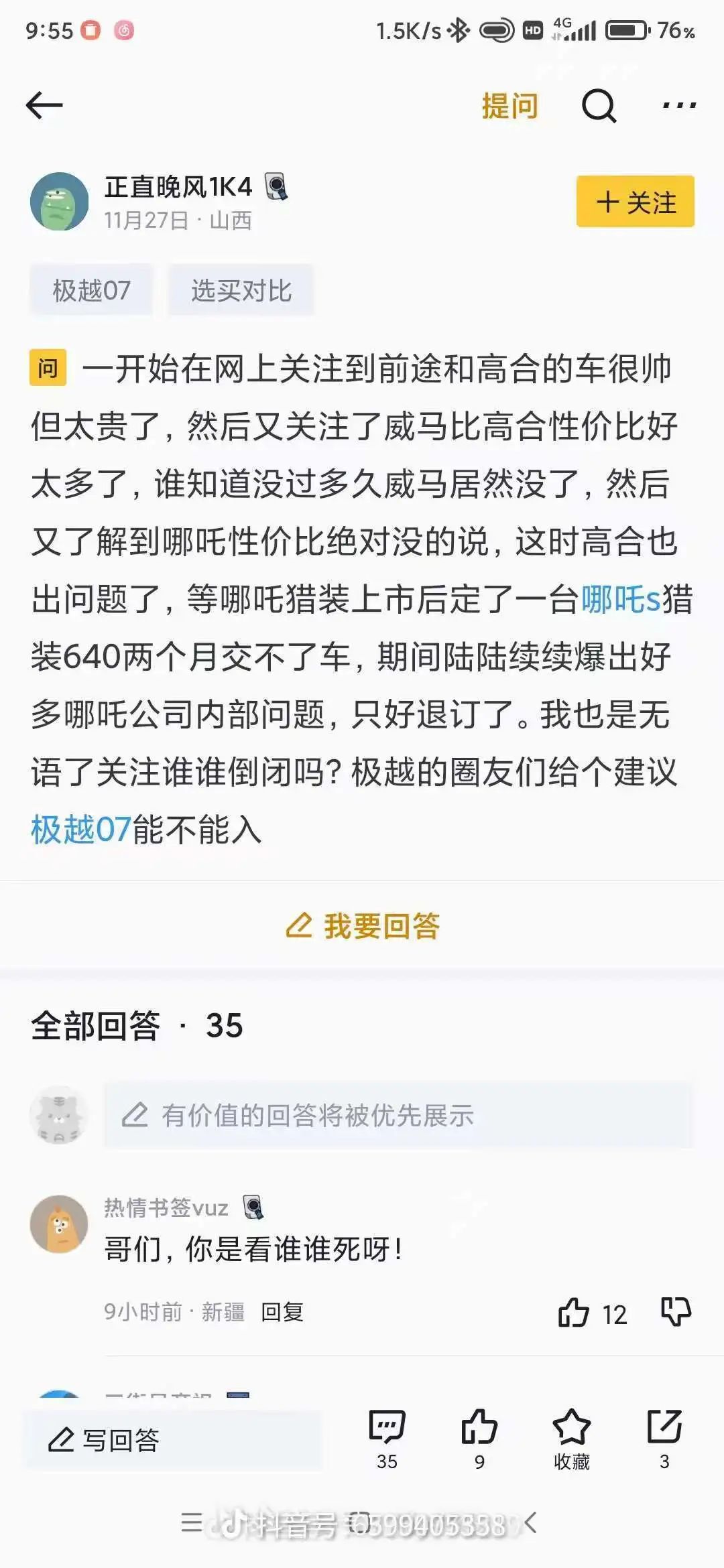Tap 我要回答 to answer the question
Image resolution: width=724 pixels, height=1568 pixels.
coord(362,926)
